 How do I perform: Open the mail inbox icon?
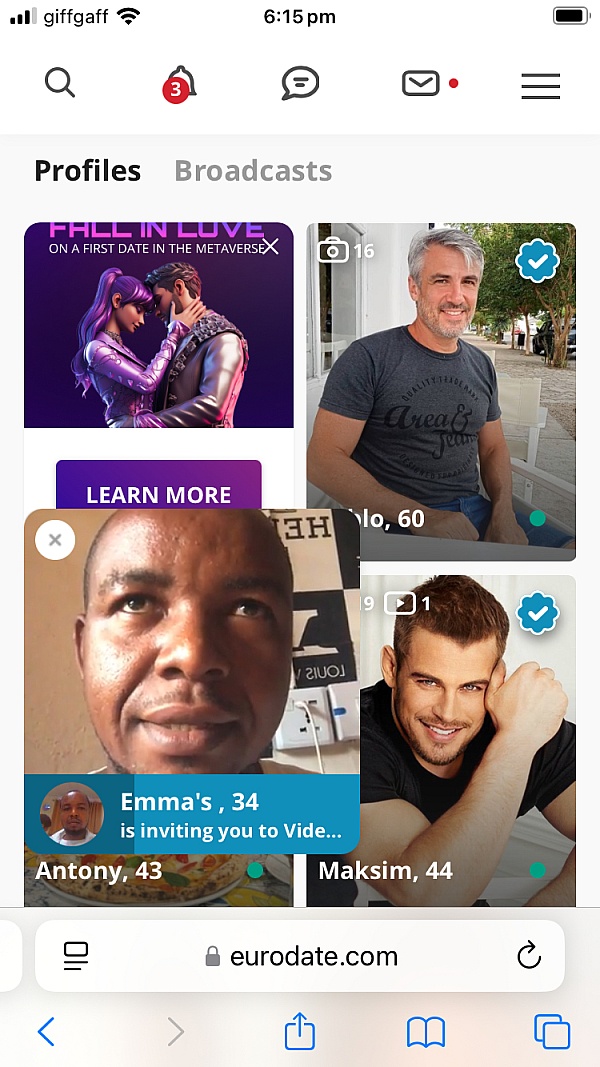[x=421, y=84]
